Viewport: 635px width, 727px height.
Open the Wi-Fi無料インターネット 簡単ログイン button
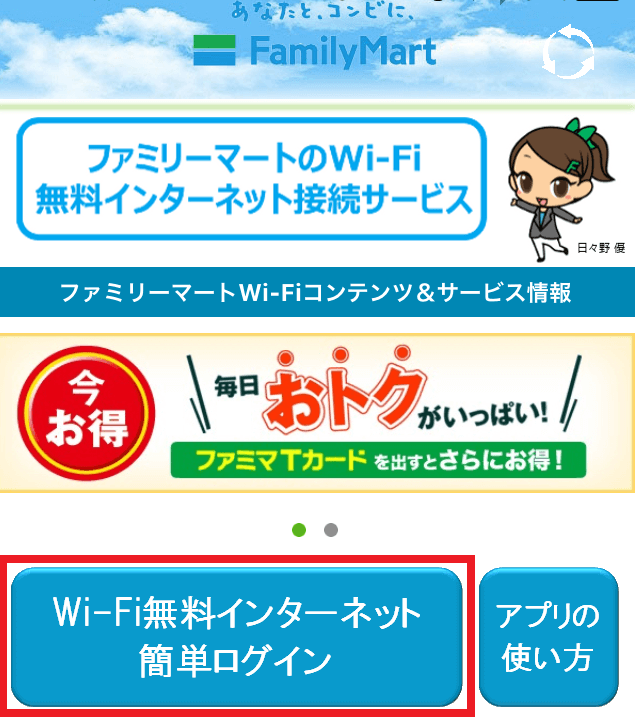coord(237,635)
